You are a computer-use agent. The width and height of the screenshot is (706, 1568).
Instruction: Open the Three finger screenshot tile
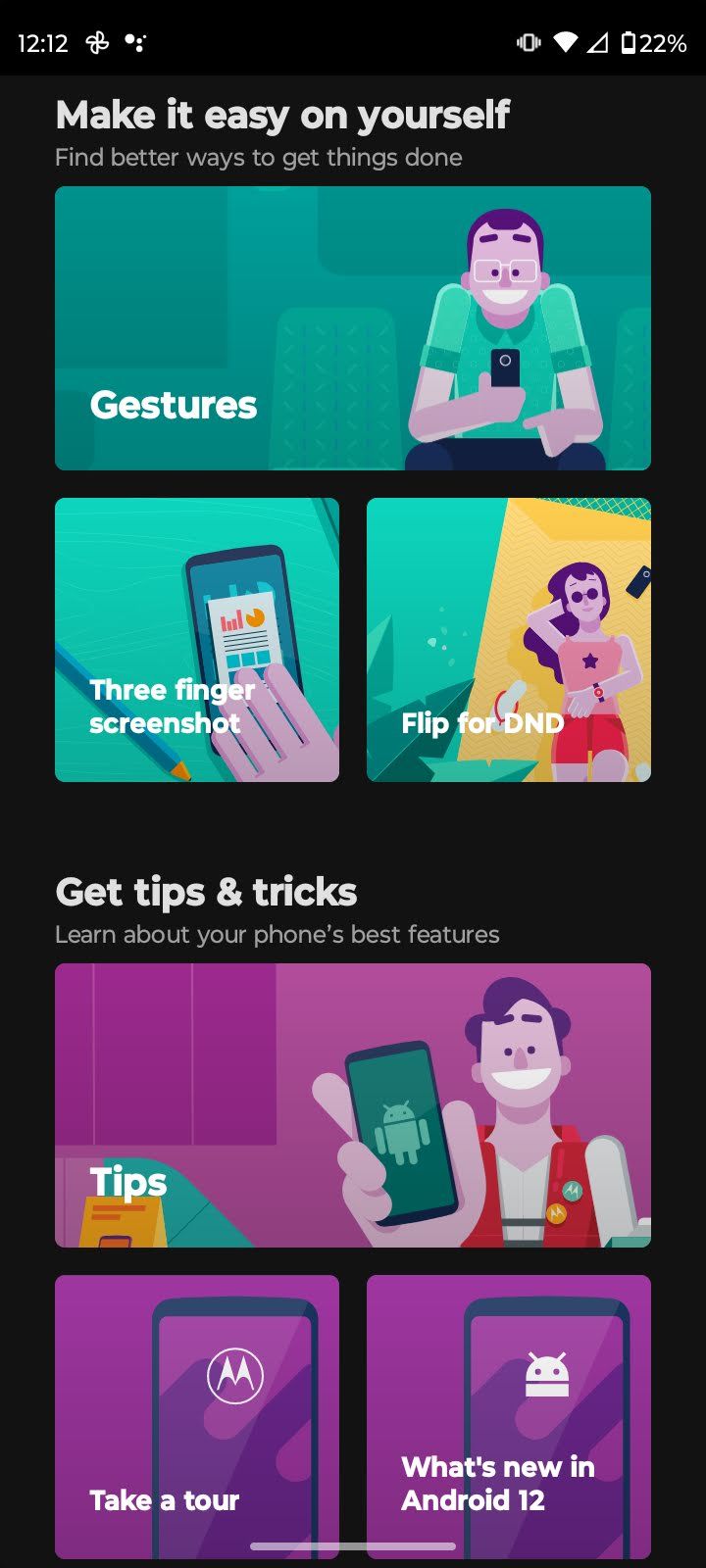[x=197, y=640]
